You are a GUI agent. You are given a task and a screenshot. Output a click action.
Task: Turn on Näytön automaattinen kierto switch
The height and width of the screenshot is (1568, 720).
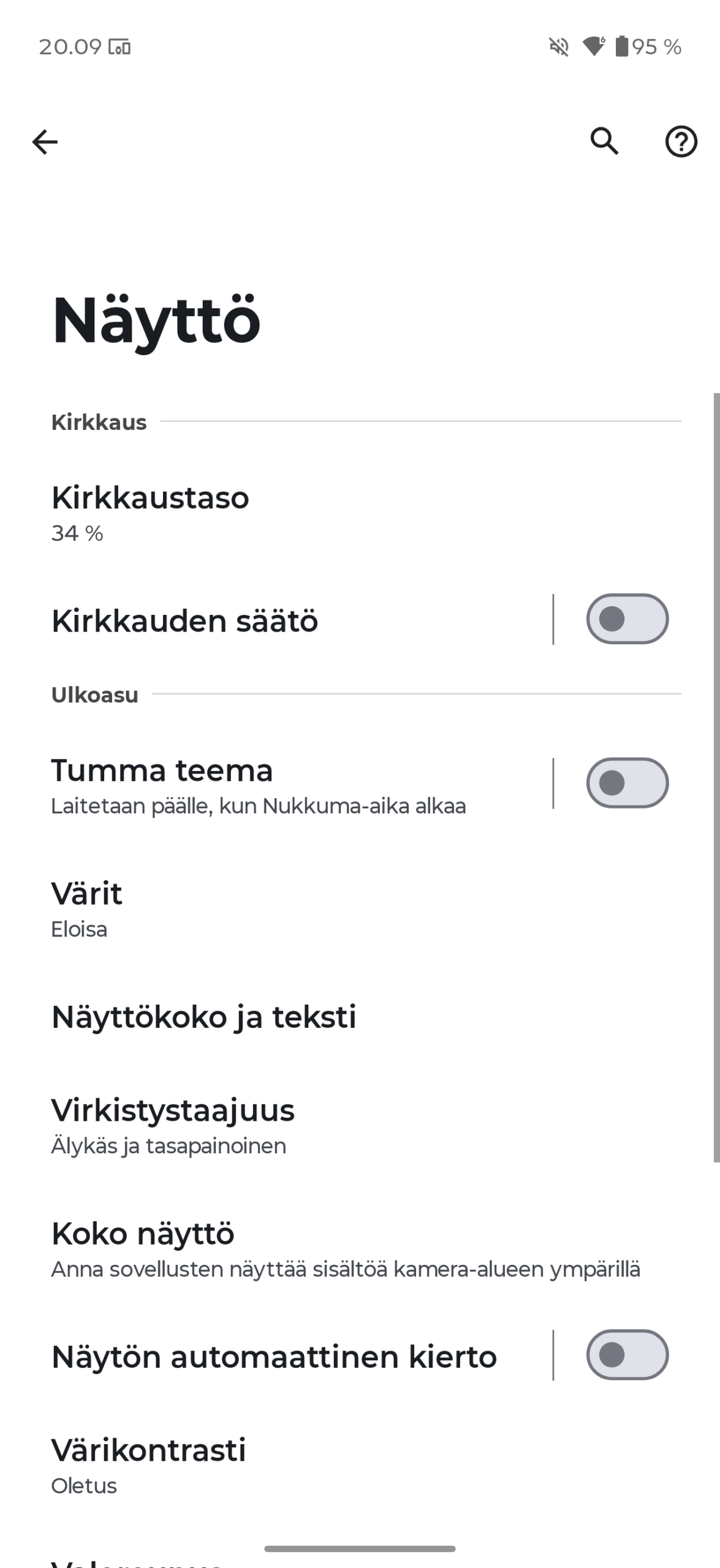click(627, 1355)
